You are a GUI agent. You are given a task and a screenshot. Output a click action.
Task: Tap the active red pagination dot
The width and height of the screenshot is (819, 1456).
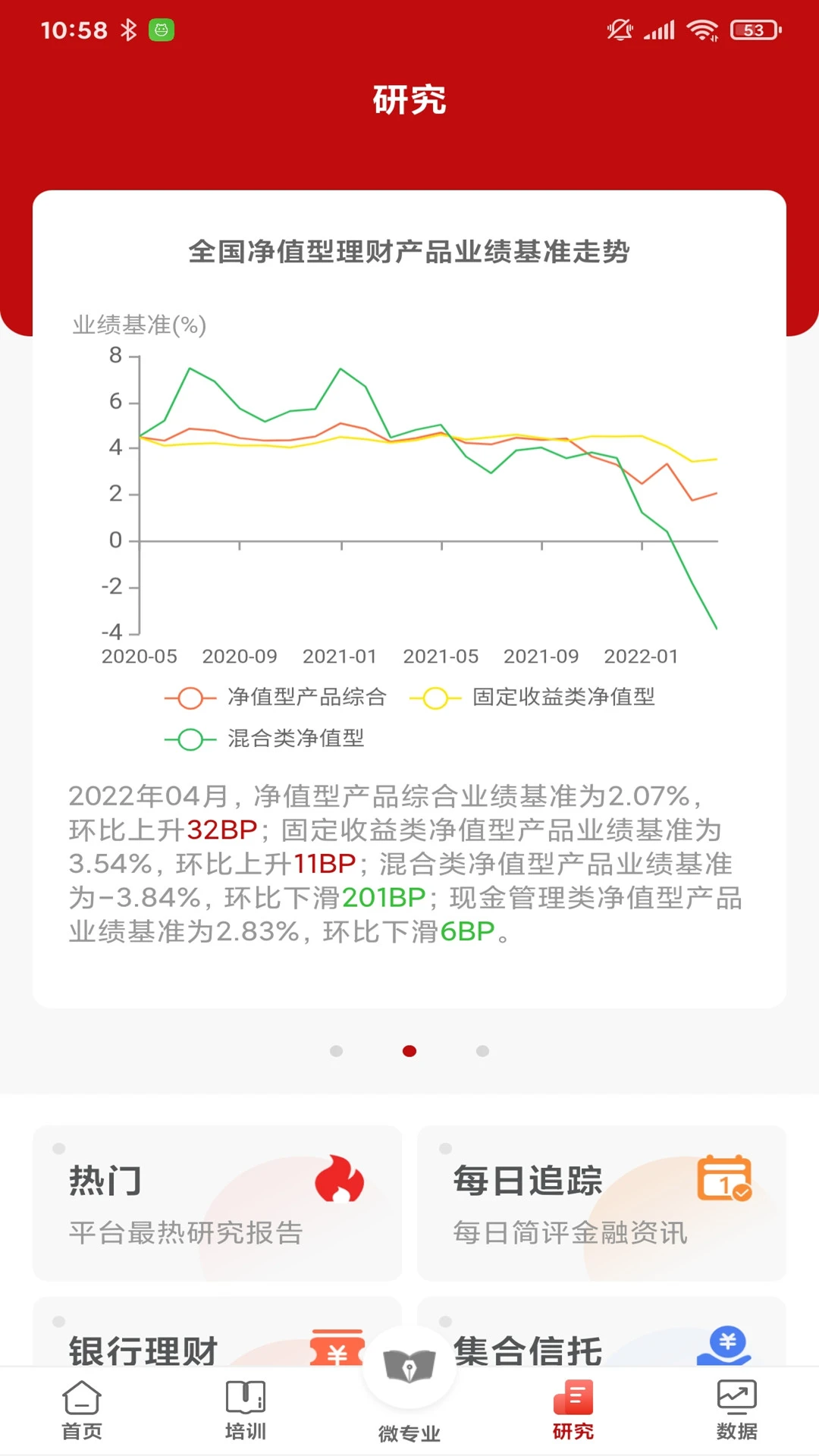409,1052
